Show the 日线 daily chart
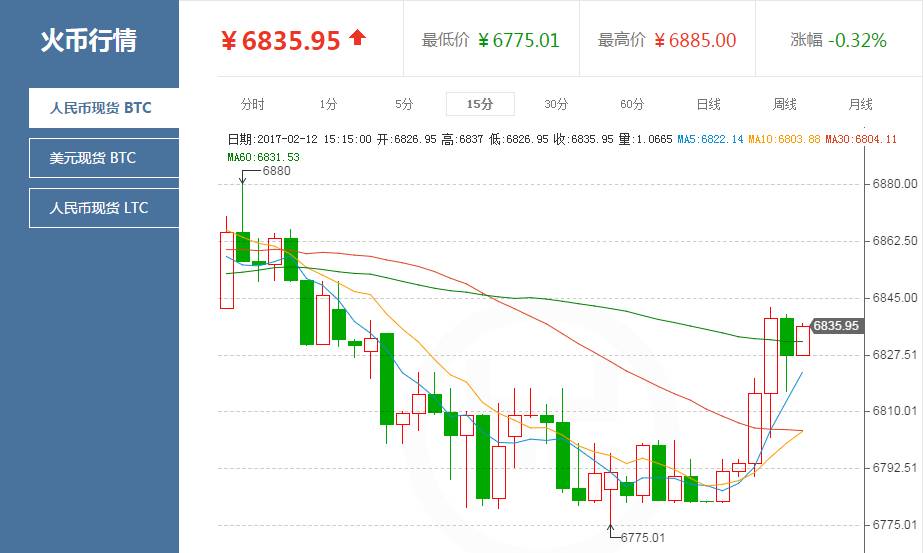 pyautogui.click(x=708, y=104)
